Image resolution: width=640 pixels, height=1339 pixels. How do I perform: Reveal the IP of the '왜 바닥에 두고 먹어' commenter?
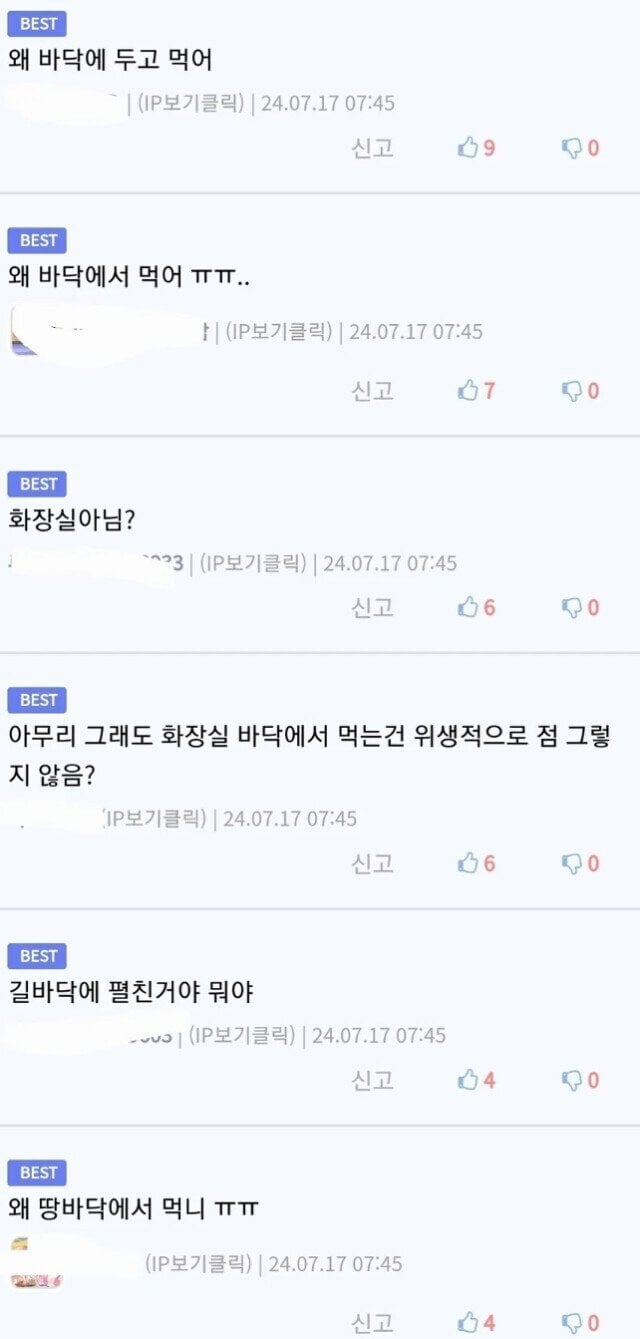(189, 103)
